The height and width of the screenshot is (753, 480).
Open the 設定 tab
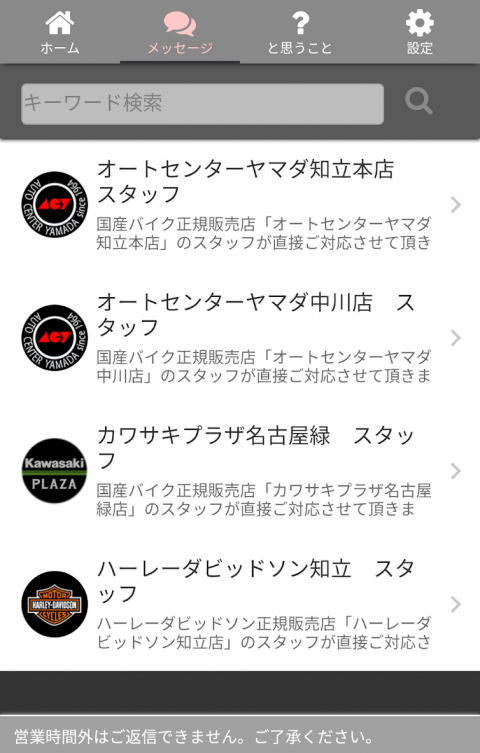[420, 32]
